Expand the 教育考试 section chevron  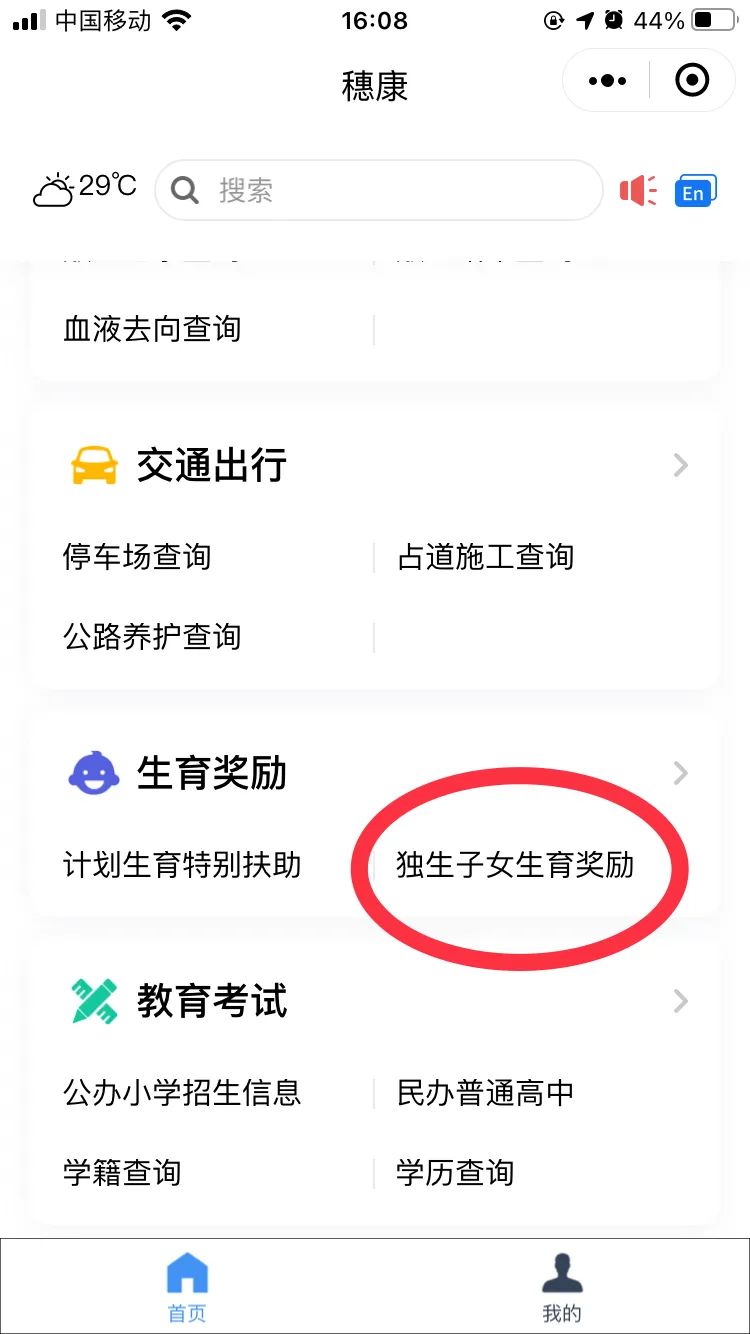[681, 1001]
